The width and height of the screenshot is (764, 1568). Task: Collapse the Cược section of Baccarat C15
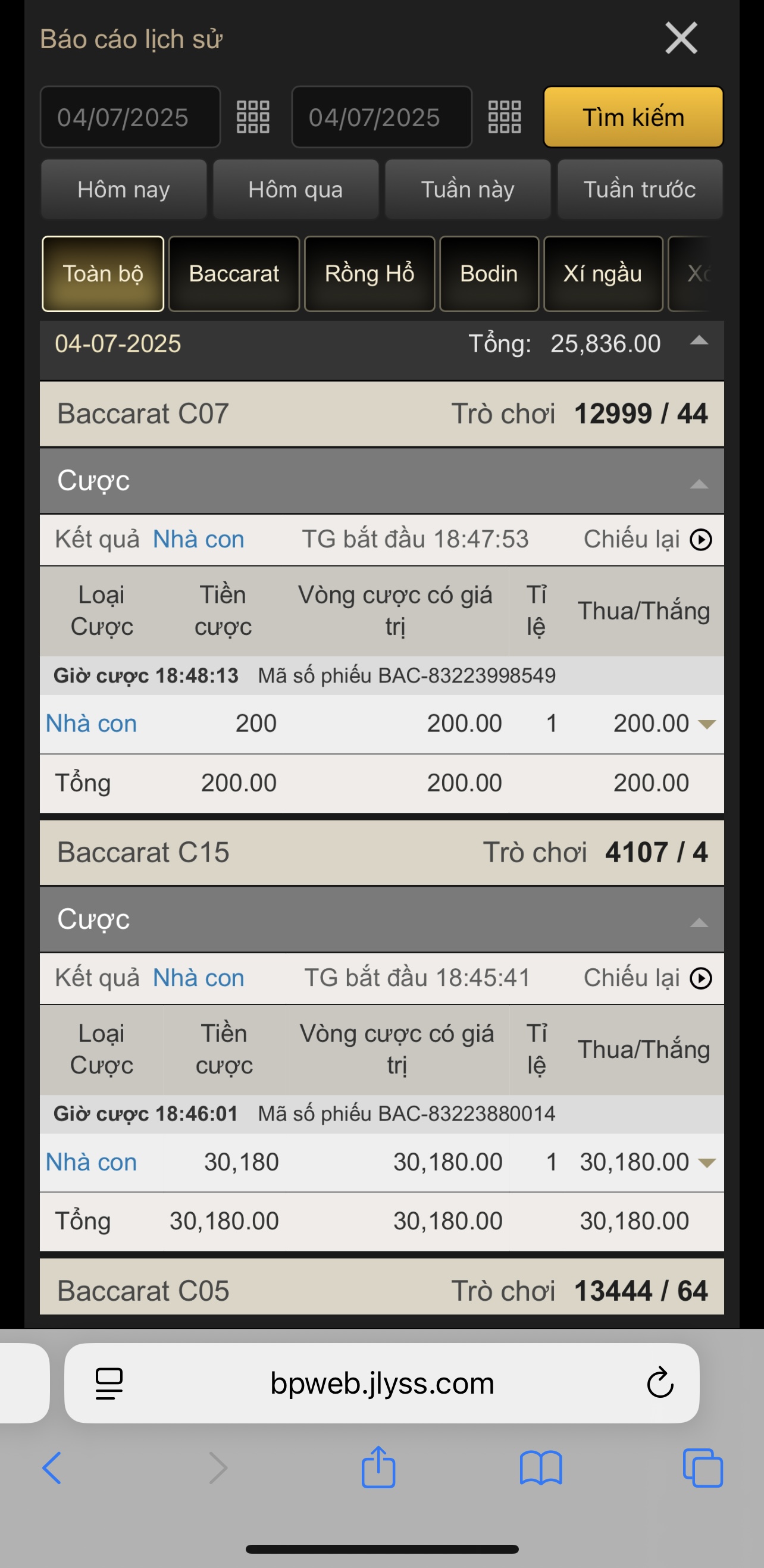point(699,923)
